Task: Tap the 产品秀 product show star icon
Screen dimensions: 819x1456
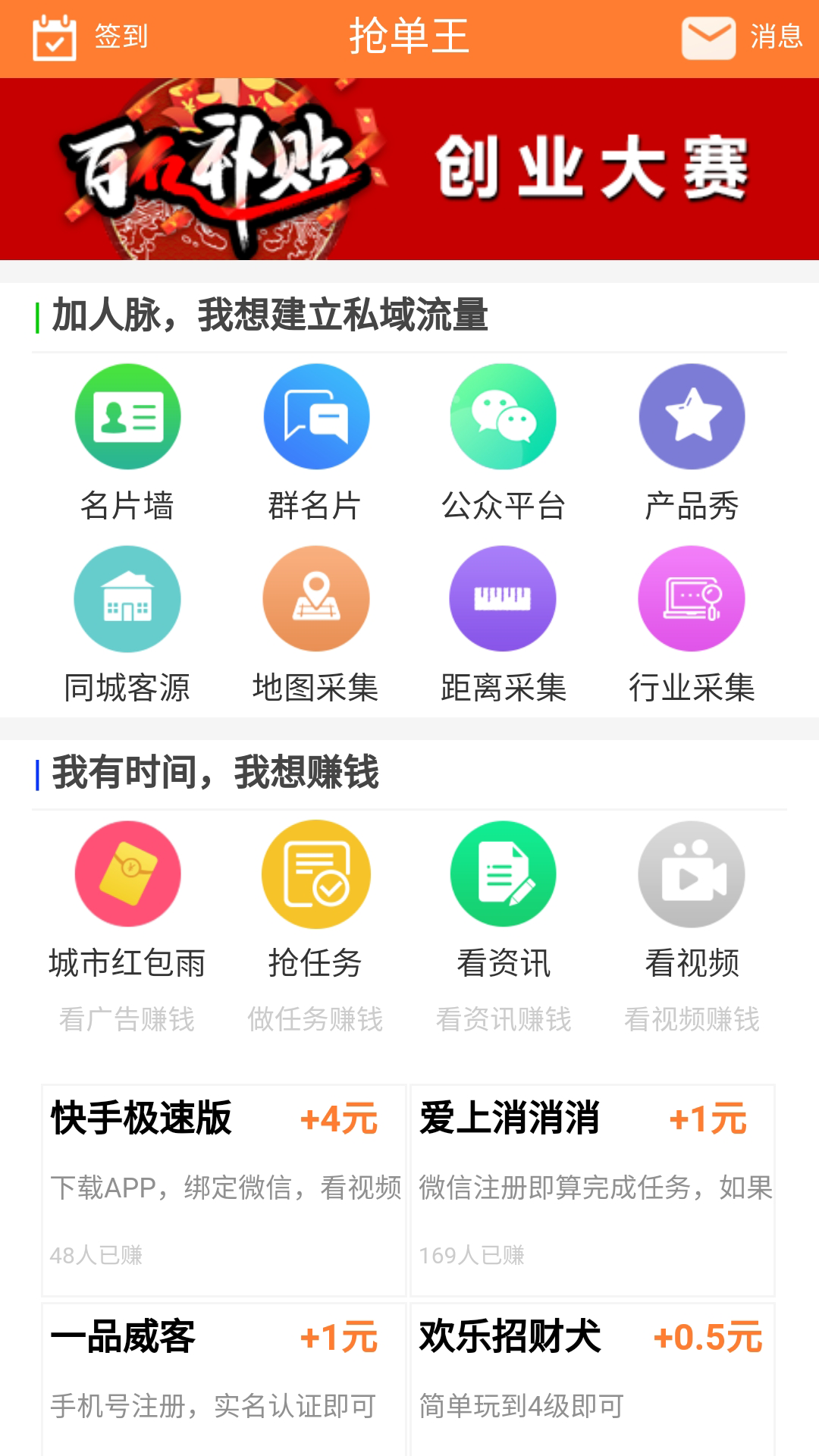Action: tap(691, 416)
